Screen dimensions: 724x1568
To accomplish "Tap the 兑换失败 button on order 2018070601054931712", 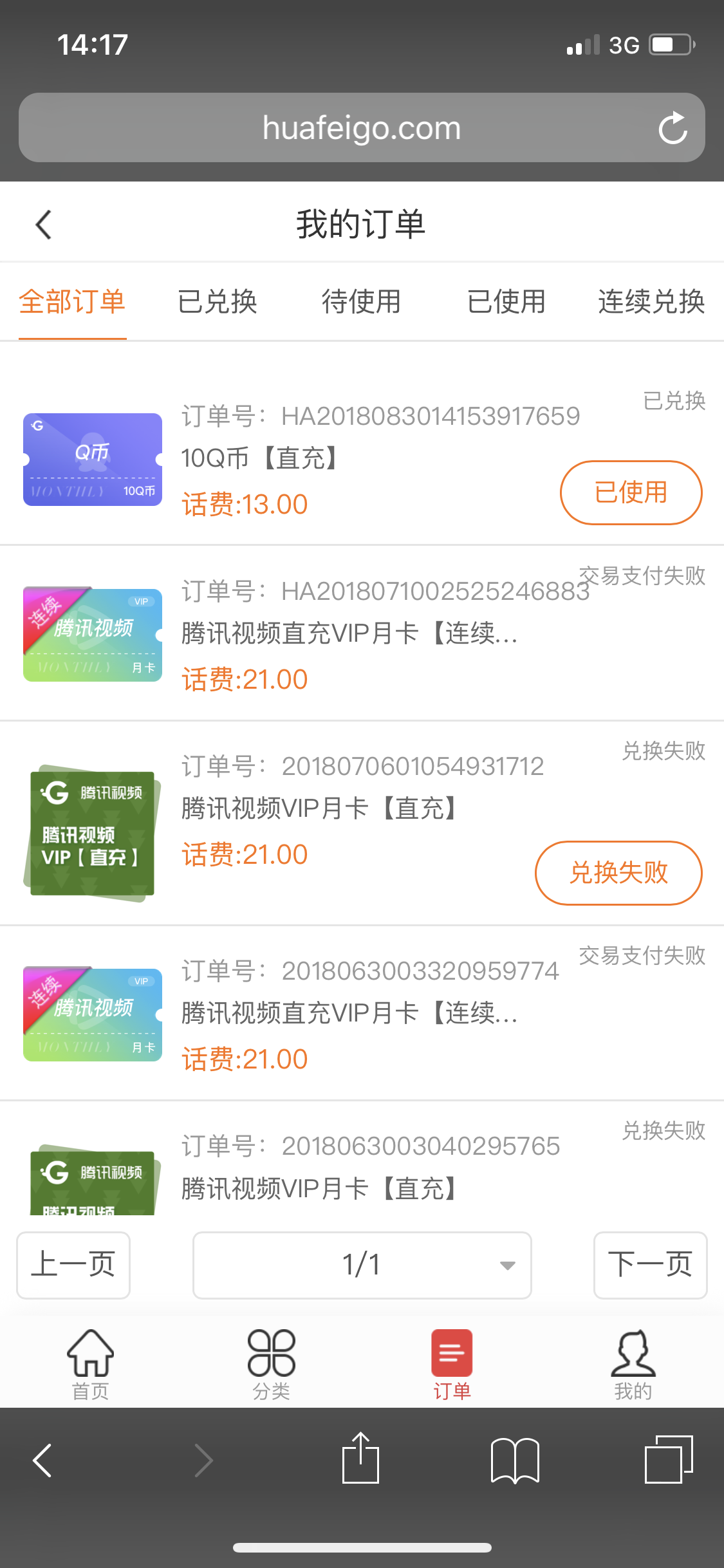I will click(618, 873).
